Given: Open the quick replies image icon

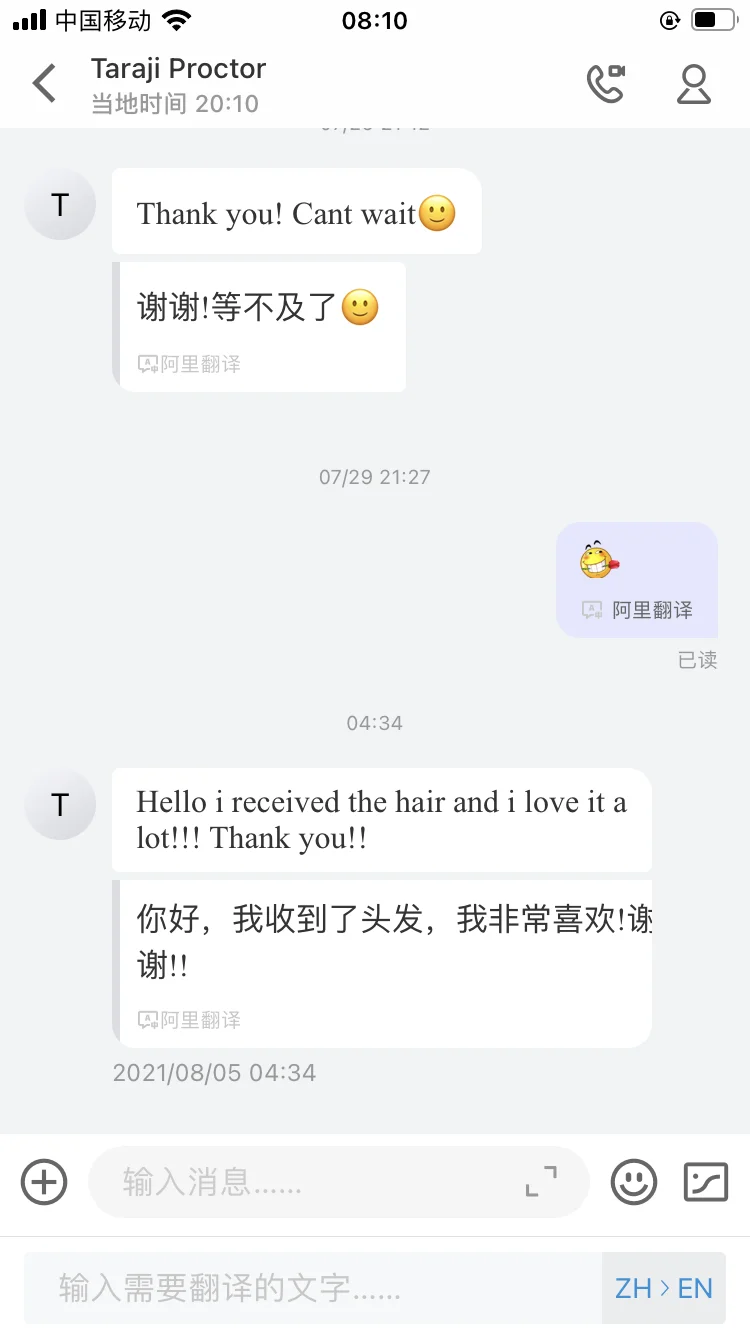Looking at the screenshot, I should (x=706, y=1182).
